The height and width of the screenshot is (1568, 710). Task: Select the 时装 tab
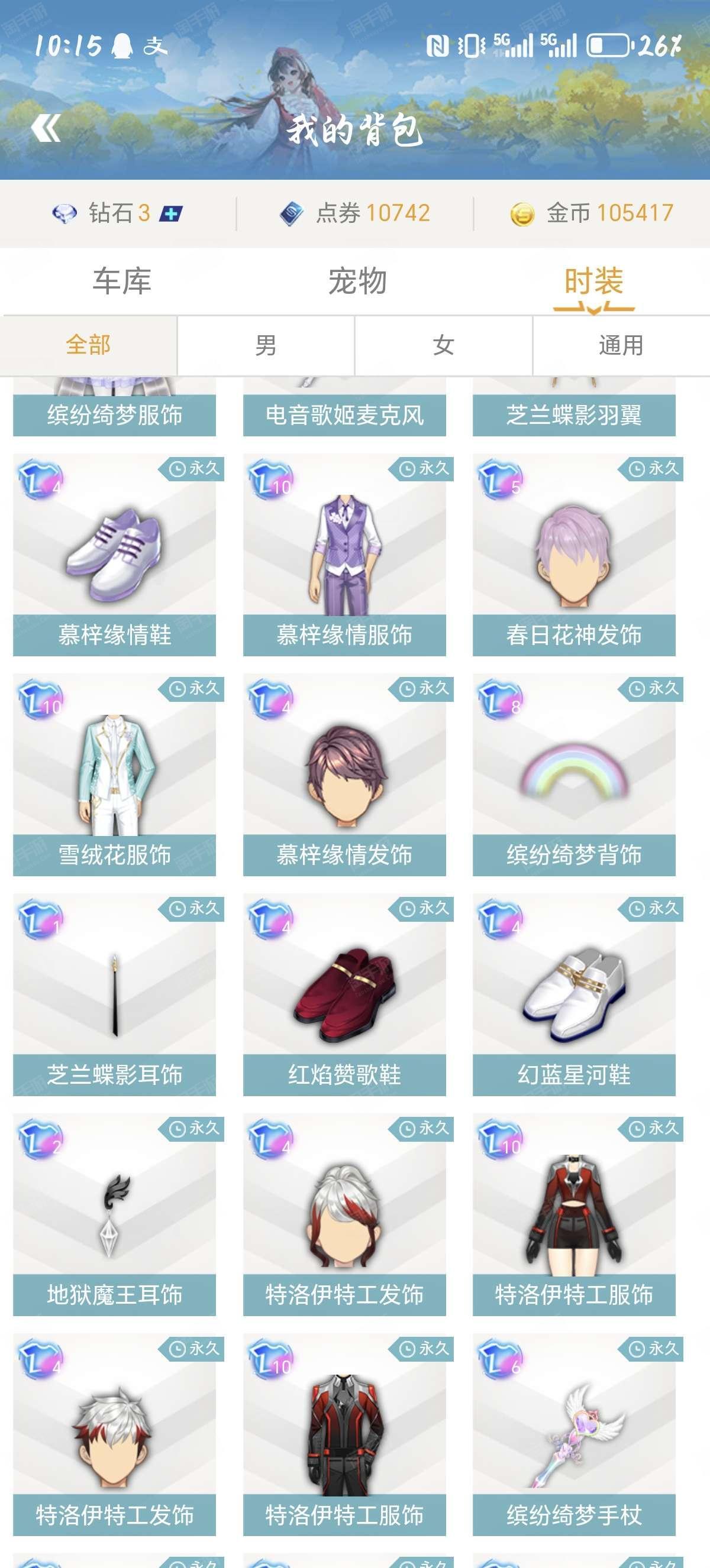click(x=593, y=281)
